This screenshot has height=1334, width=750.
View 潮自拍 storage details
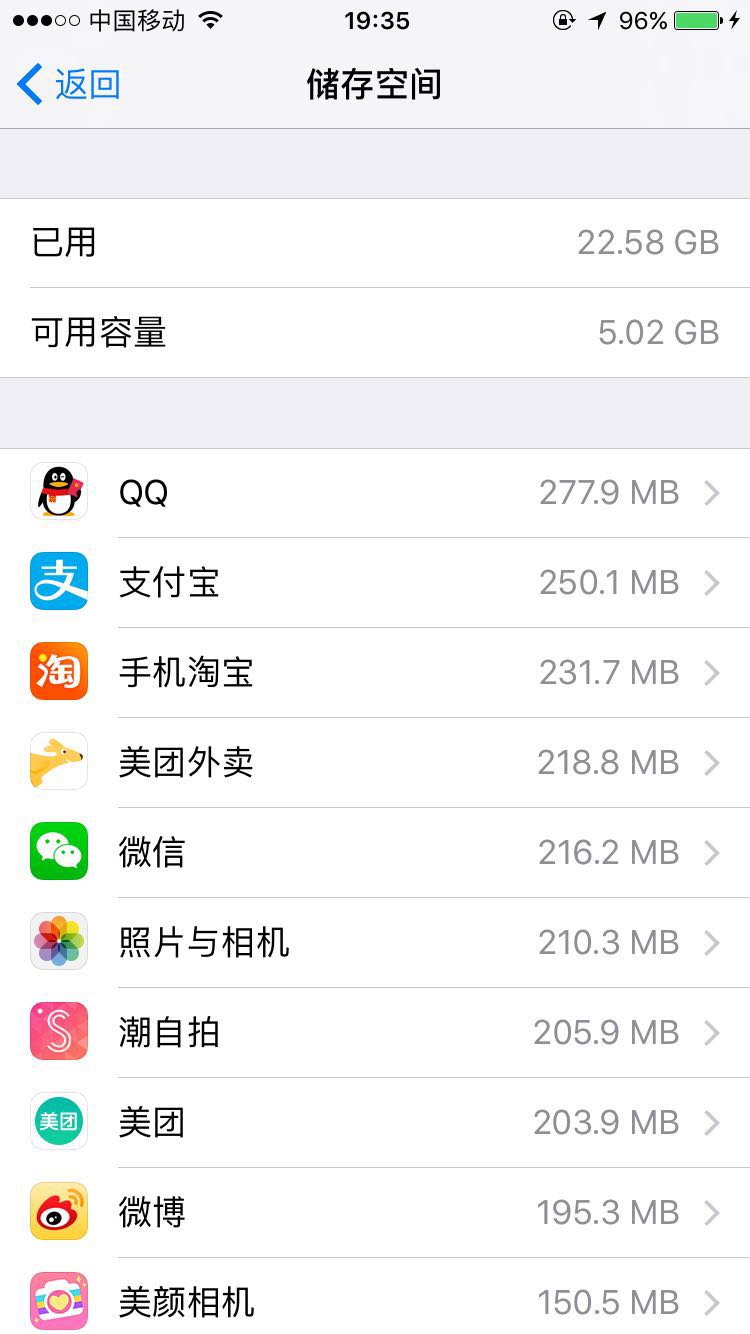[375, 1033]
